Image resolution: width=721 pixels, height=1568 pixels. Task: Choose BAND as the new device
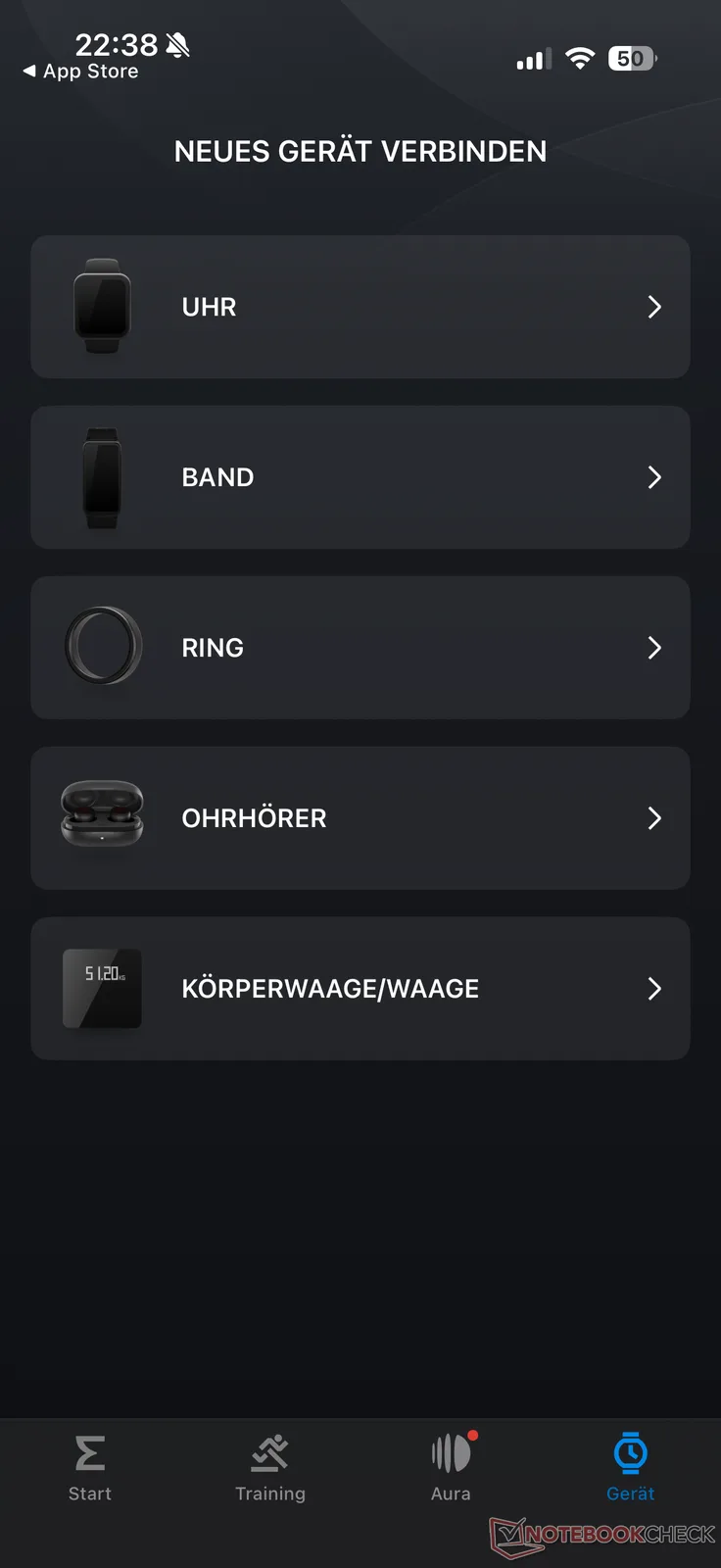pyautogui.click(x=360, y=477)
